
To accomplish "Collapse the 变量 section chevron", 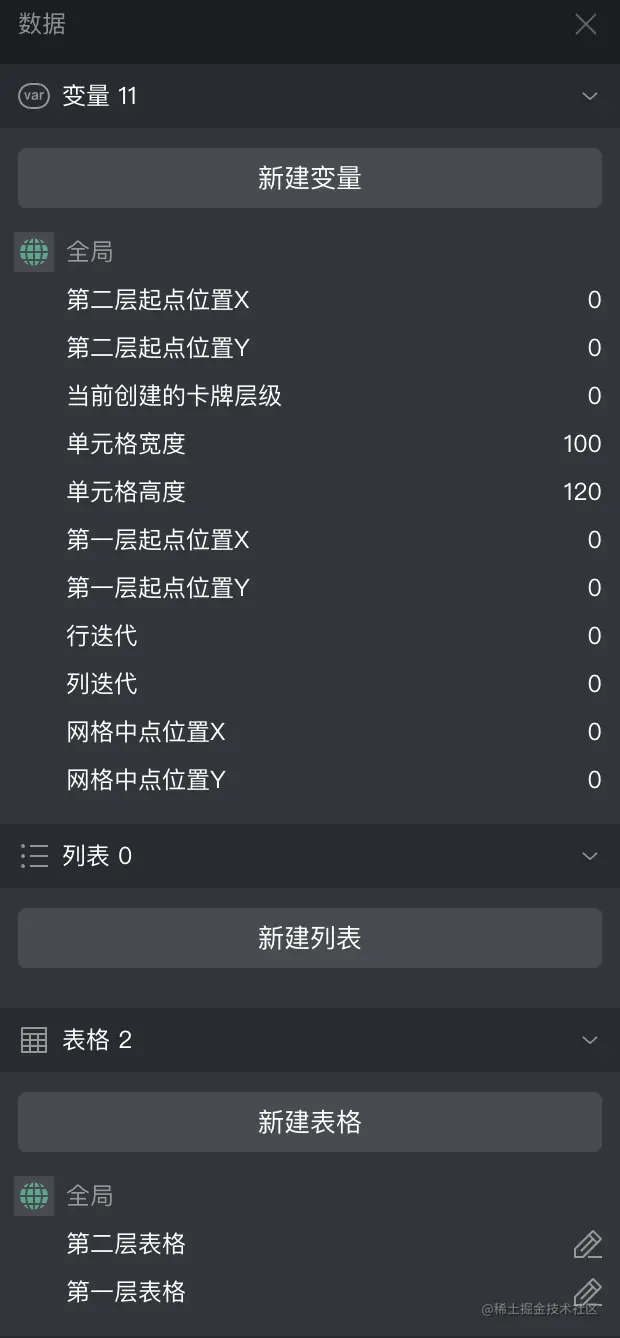I will tap(590, 96).
